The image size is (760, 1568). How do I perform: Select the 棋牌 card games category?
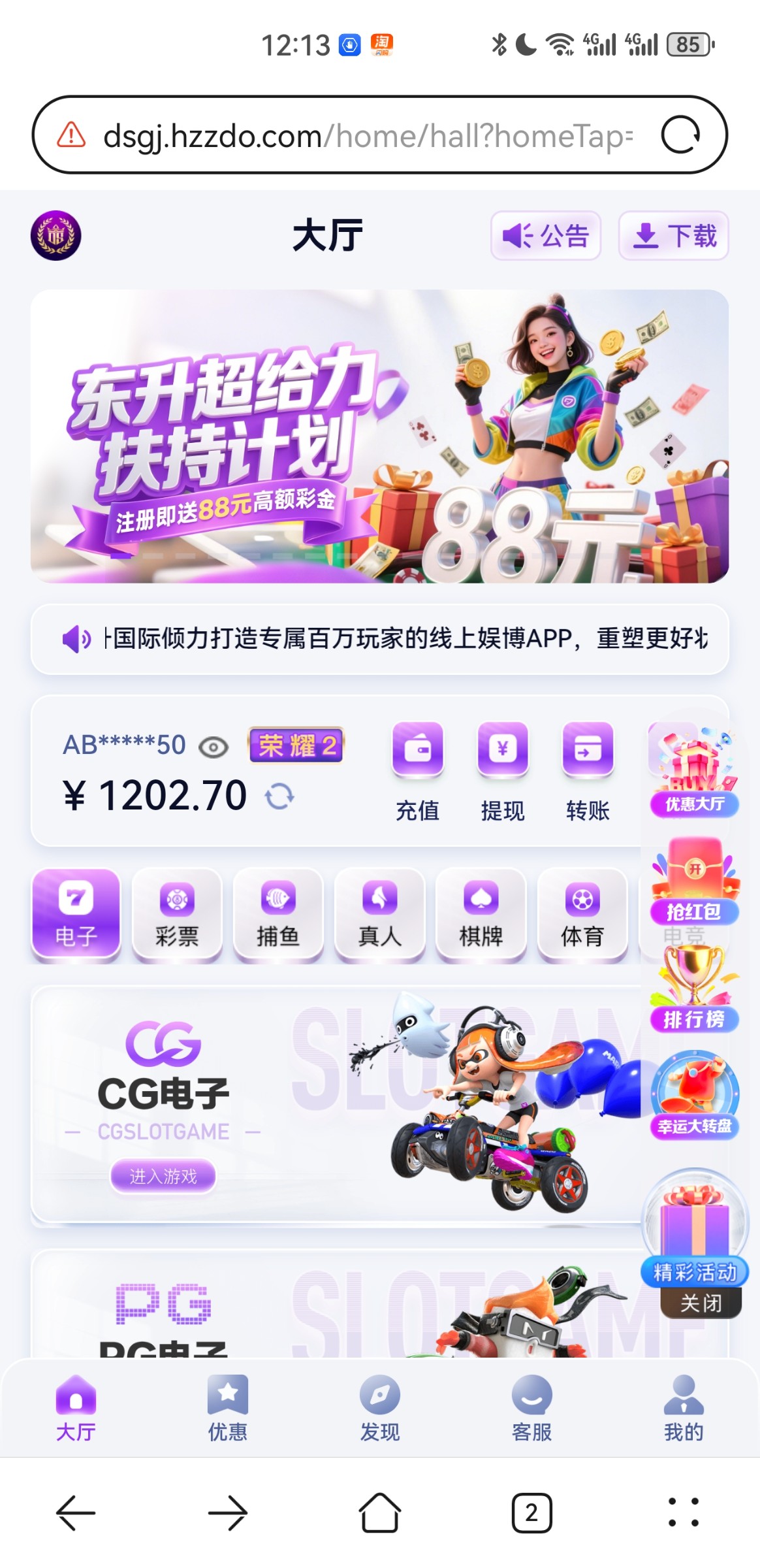pos(481,915)
